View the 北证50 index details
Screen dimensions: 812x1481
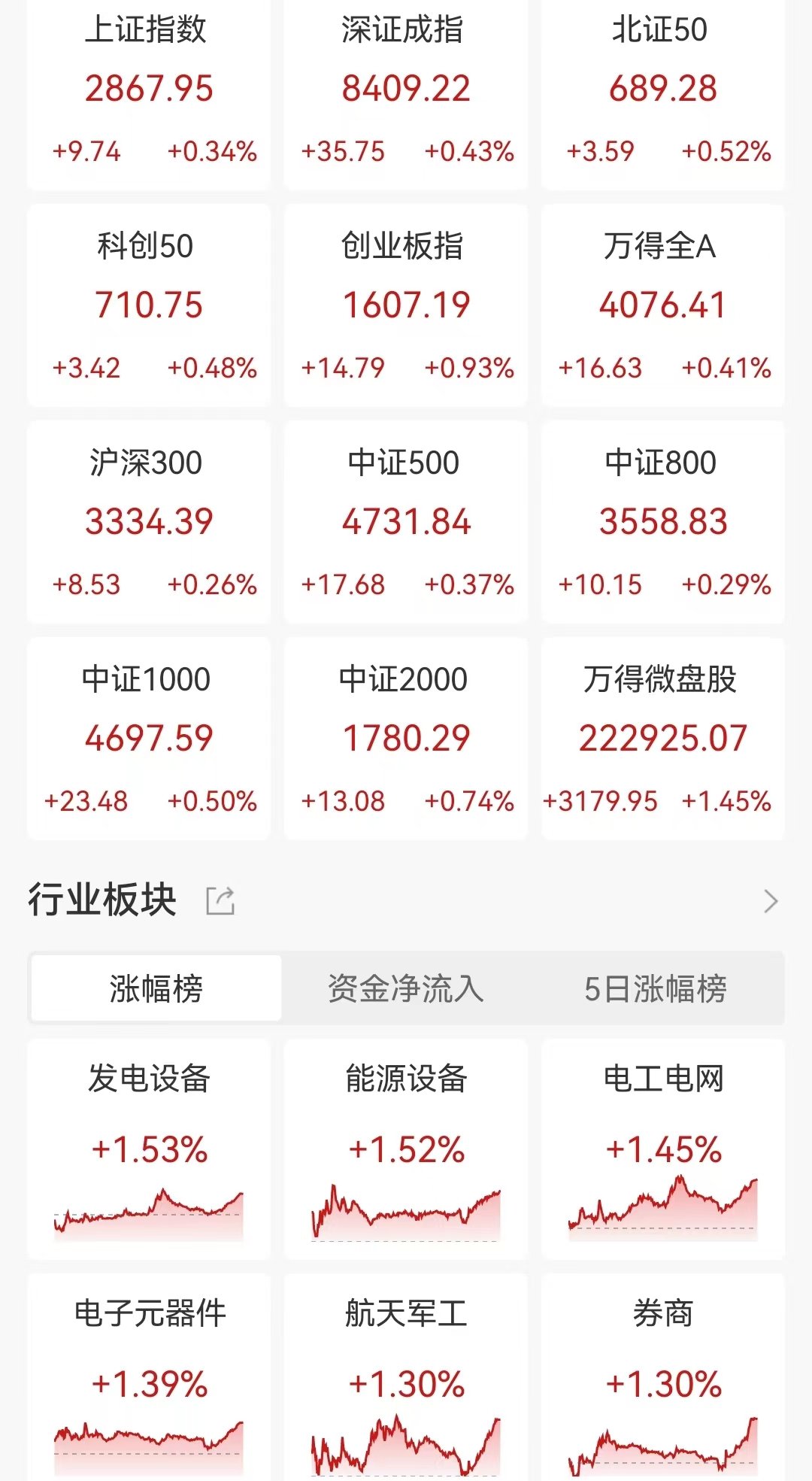(x=663, y=95)
